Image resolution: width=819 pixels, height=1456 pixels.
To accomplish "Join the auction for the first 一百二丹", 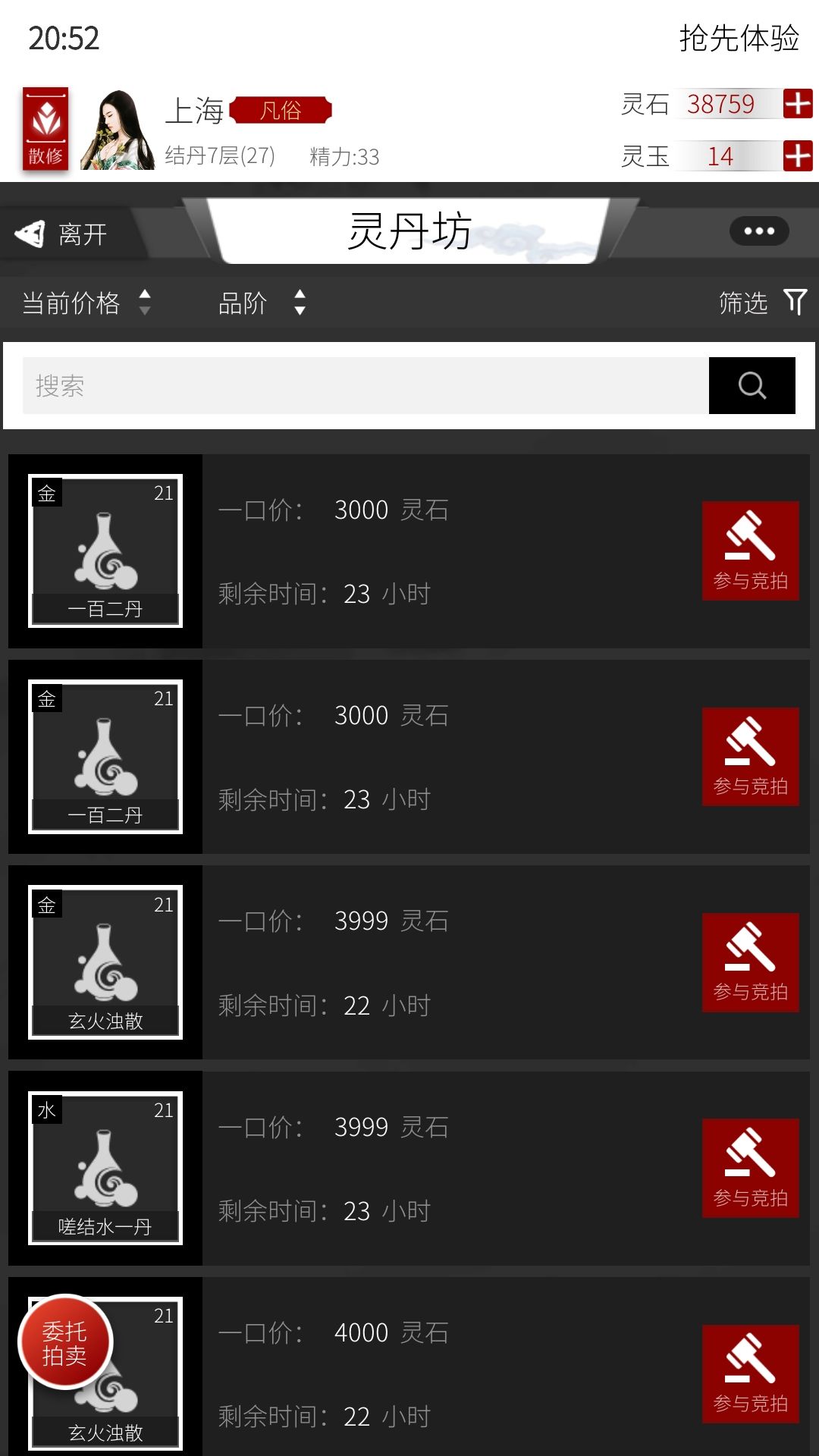I will click(x=751, y=551).
